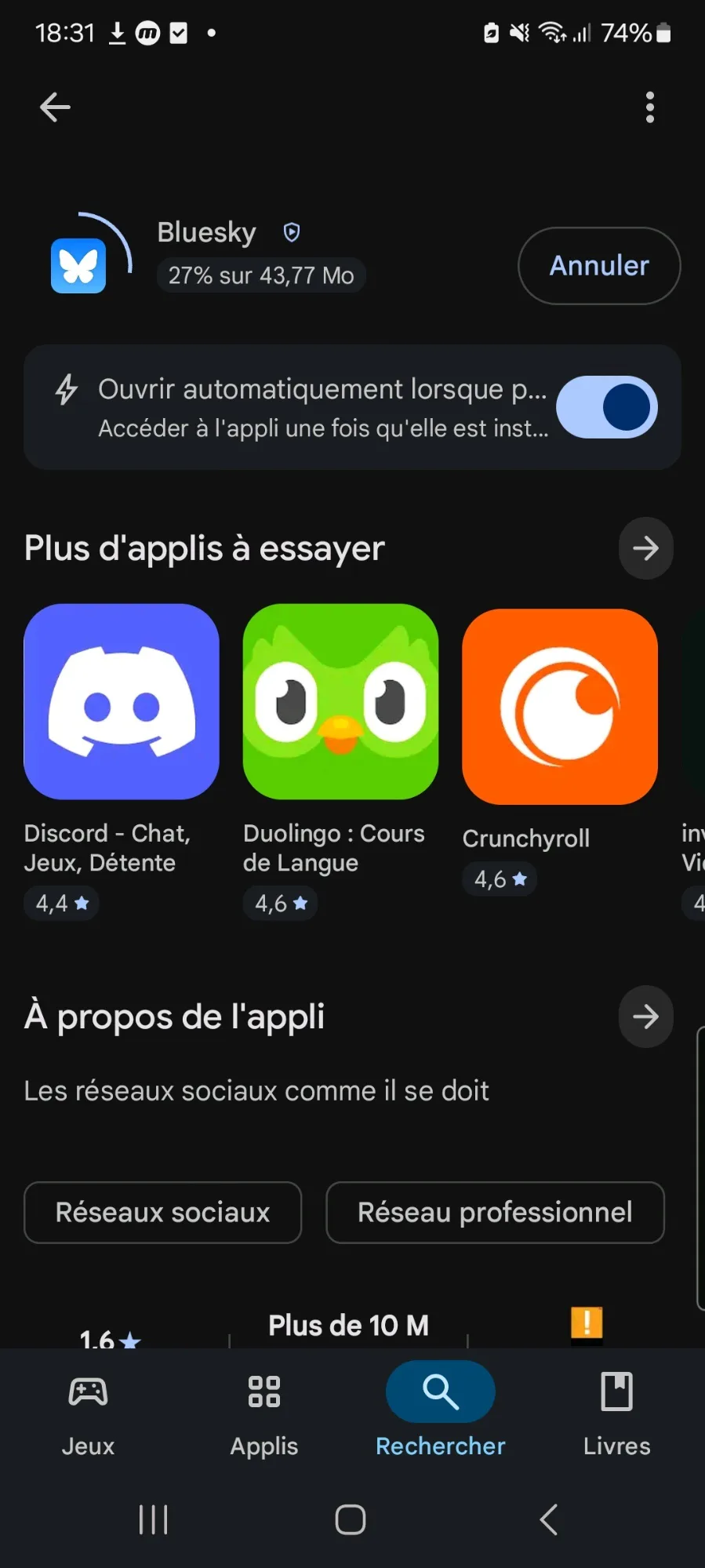Image resolution: width=705 pixels, height=1568 pixels.
Task: Disable the auto-open after install switch
Action: tap(606, 408)
